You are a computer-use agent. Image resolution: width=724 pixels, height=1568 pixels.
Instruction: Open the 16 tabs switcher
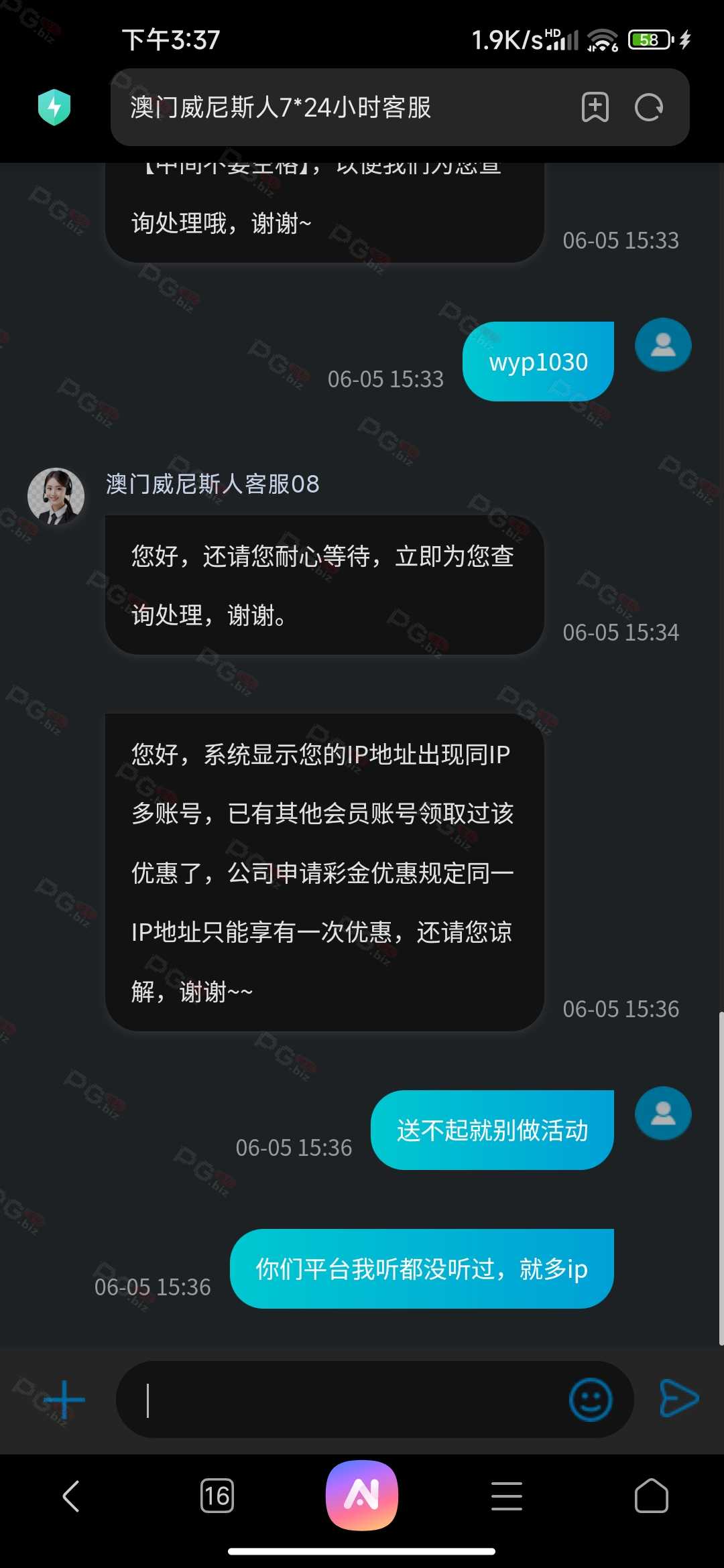(217, 1496)
